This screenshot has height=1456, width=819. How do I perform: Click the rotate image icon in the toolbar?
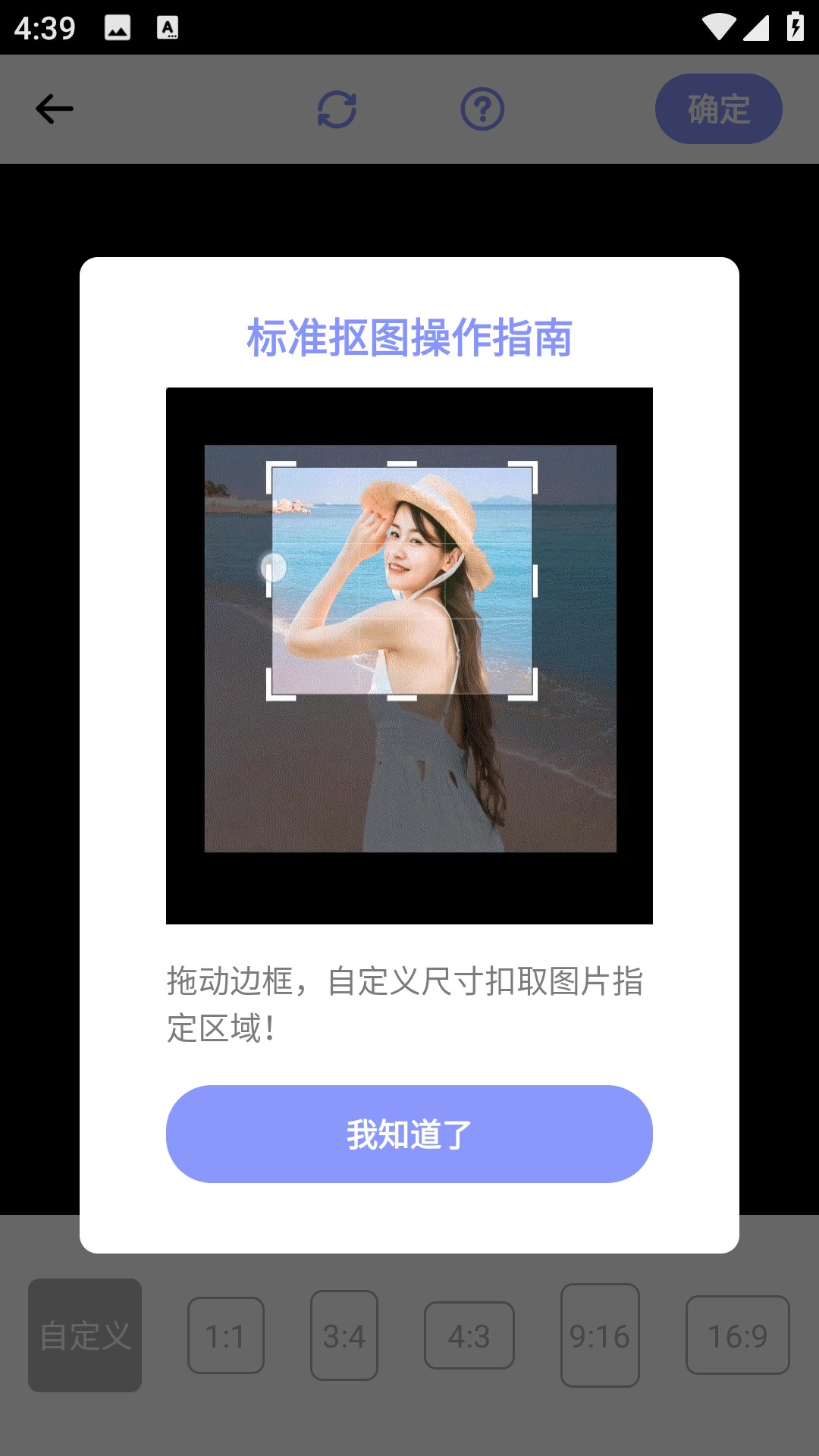336,108
